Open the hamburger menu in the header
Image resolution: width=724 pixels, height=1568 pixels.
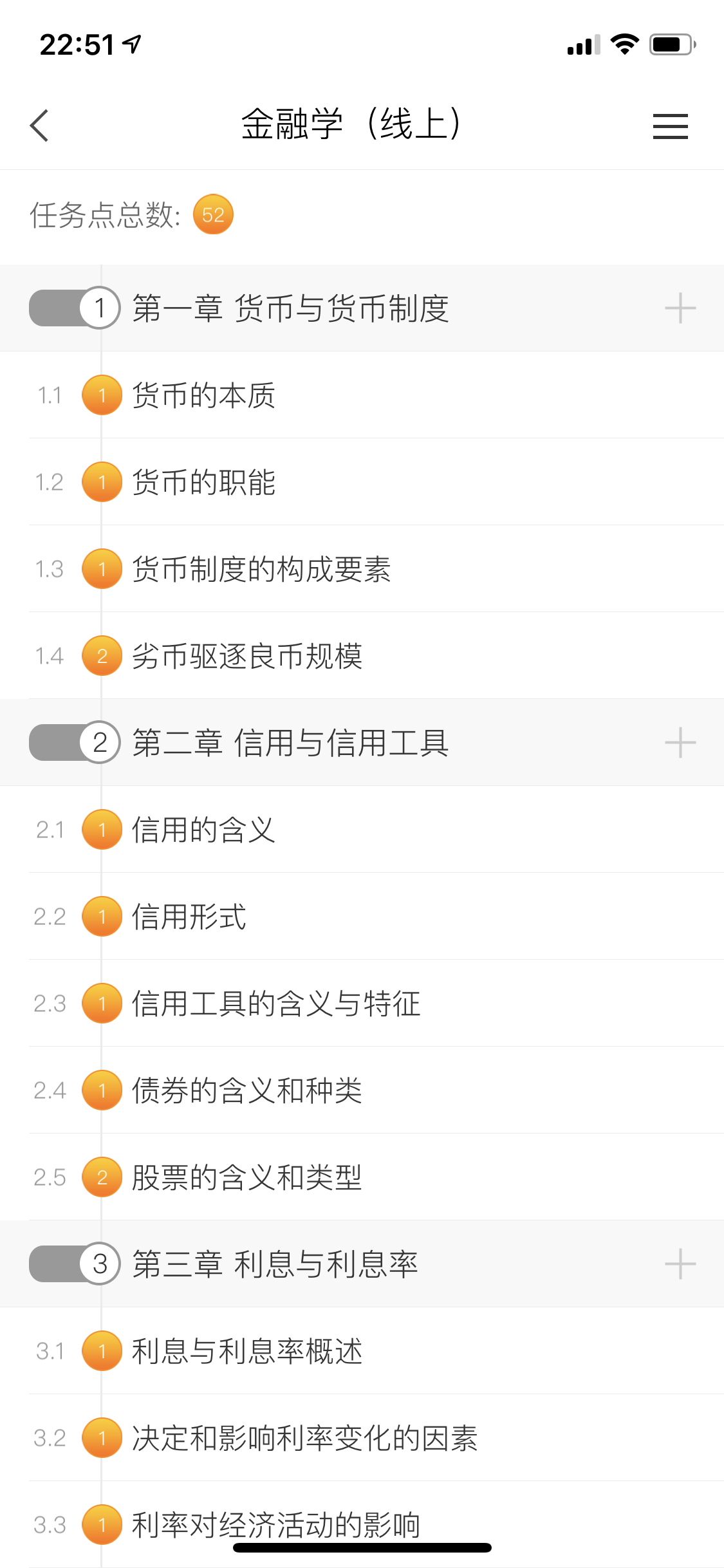[670, 126]
